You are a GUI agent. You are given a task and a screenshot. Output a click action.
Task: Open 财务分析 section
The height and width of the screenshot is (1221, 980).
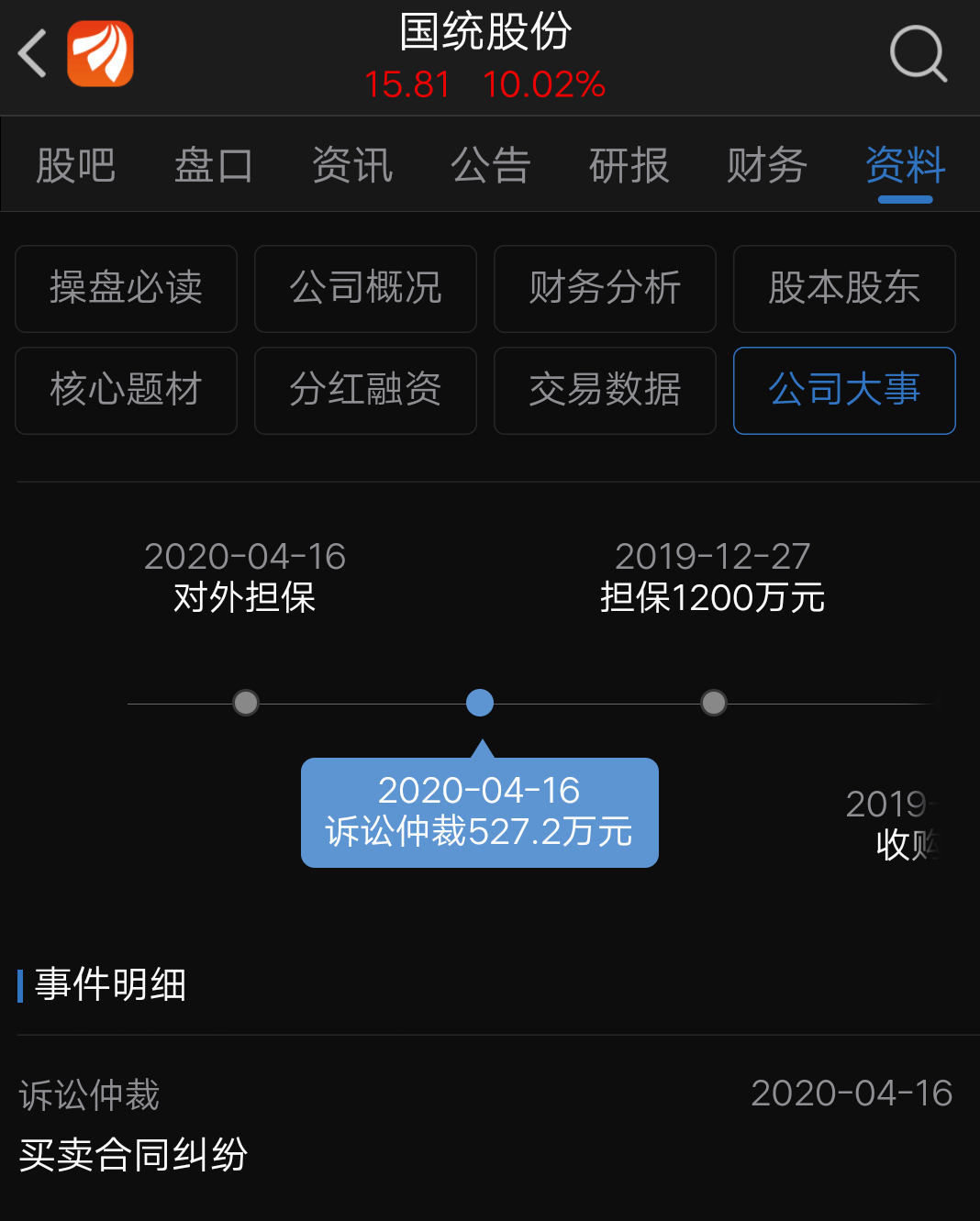pos(605,289)
